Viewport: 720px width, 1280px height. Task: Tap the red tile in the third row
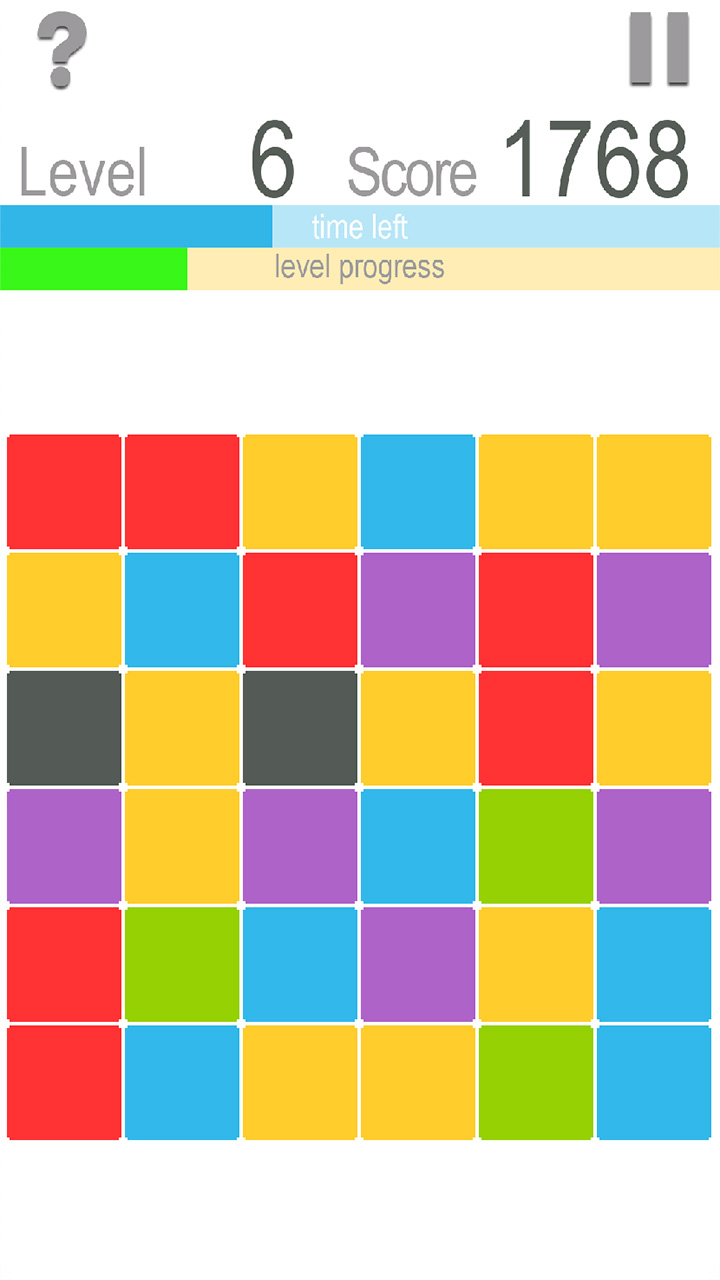pos(536,728)
